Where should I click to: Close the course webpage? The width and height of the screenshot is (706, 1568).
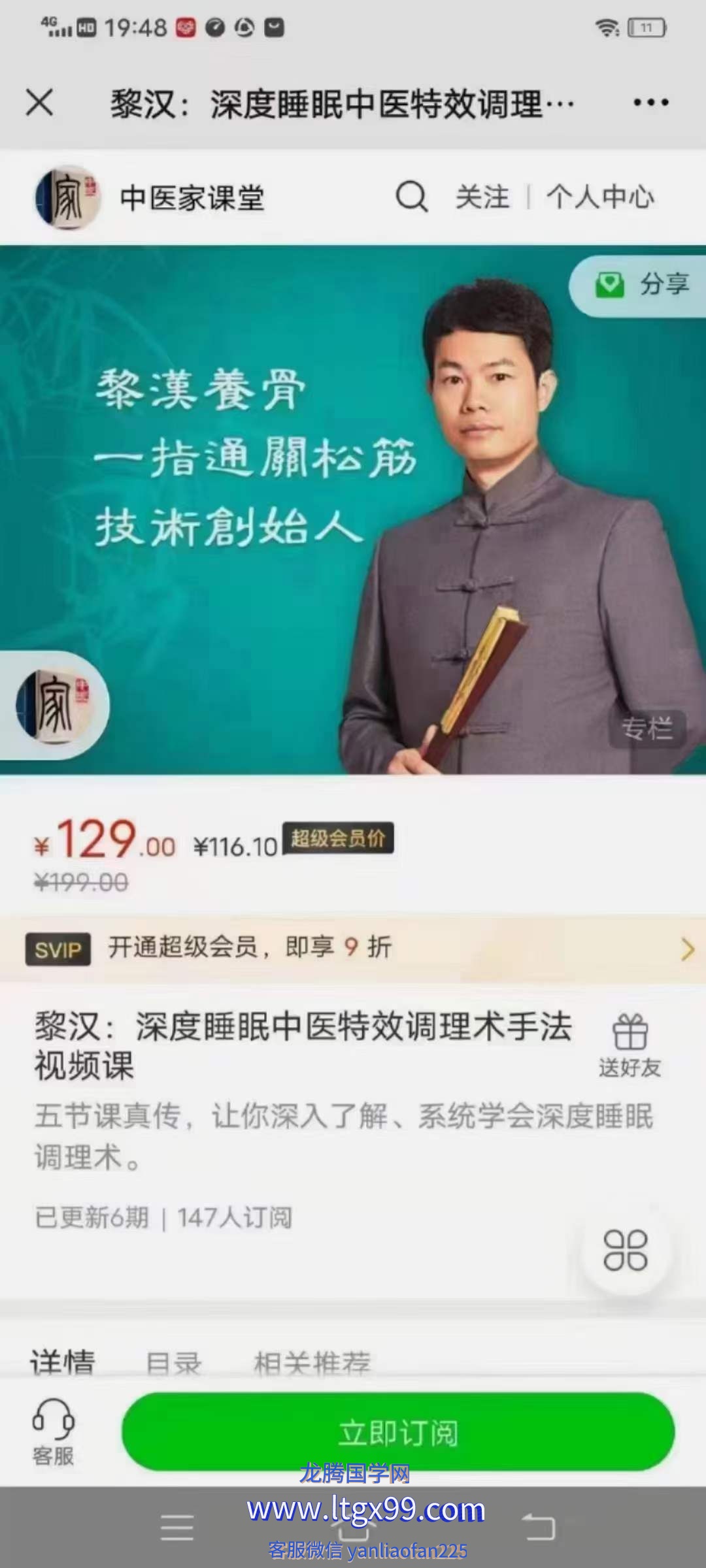[40, 103]
